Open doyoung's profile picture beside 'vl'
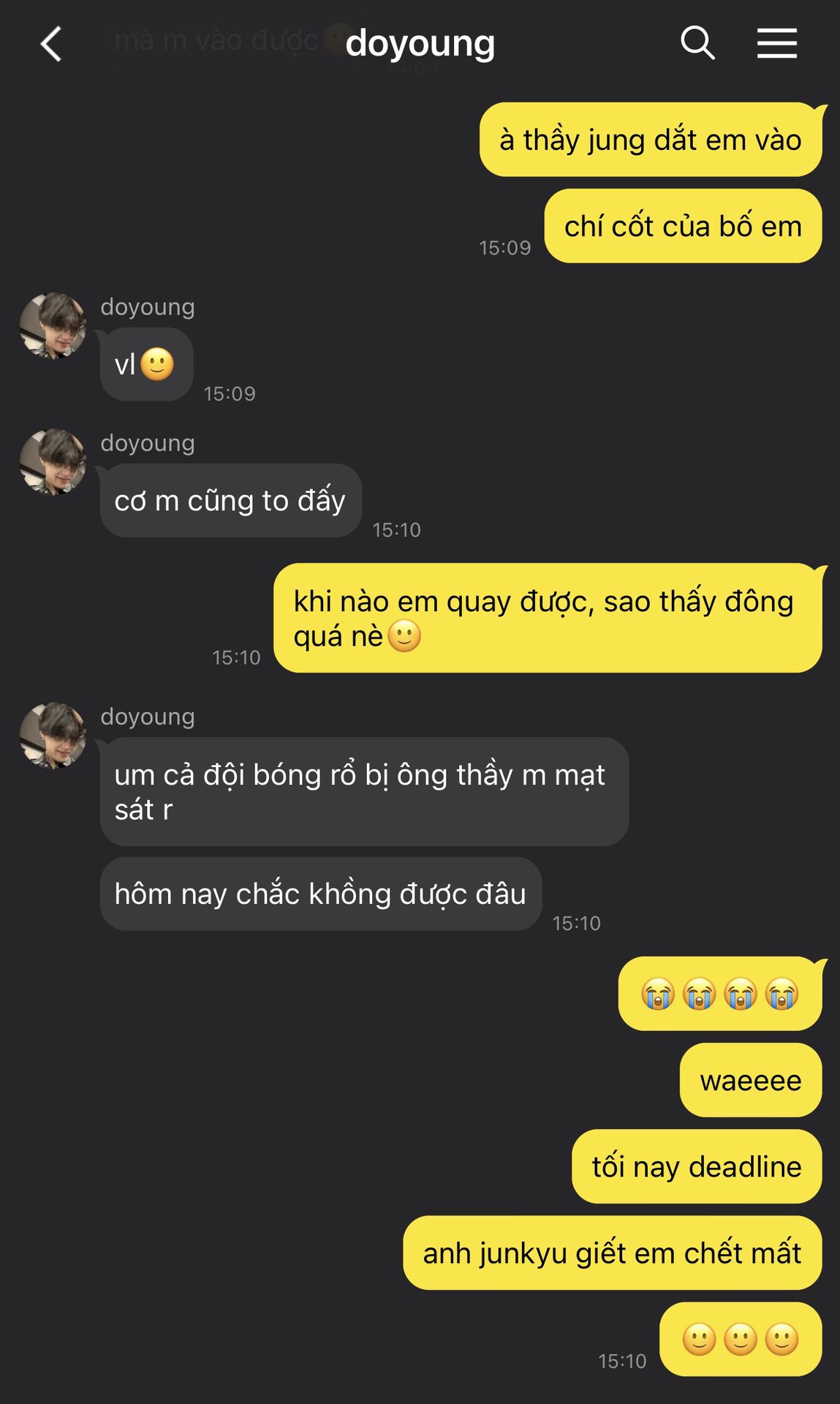840x1404 pixels. [53, 326]
